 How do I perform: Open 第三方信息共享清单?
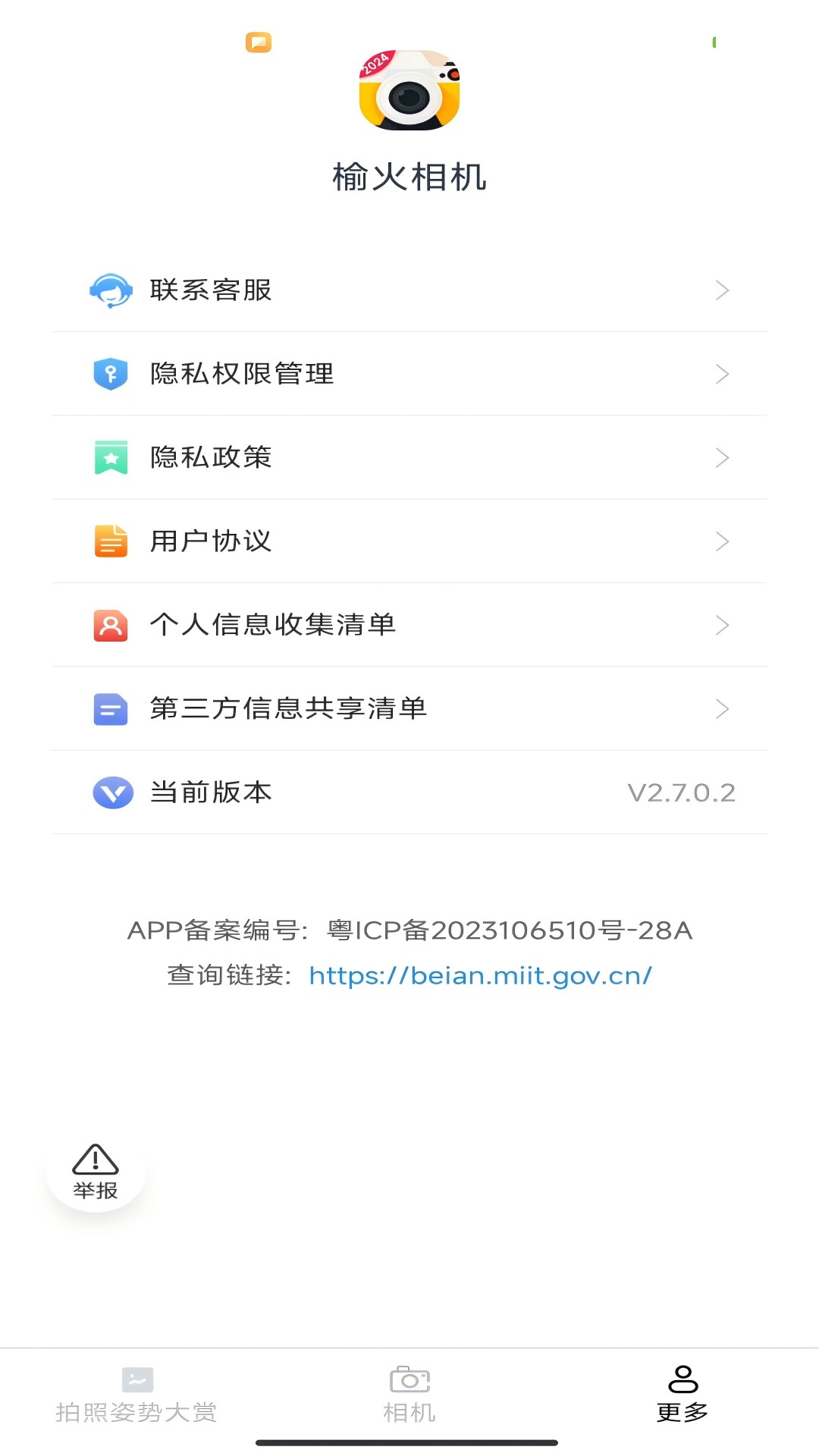pyautogui.click(x=409, y=708)
